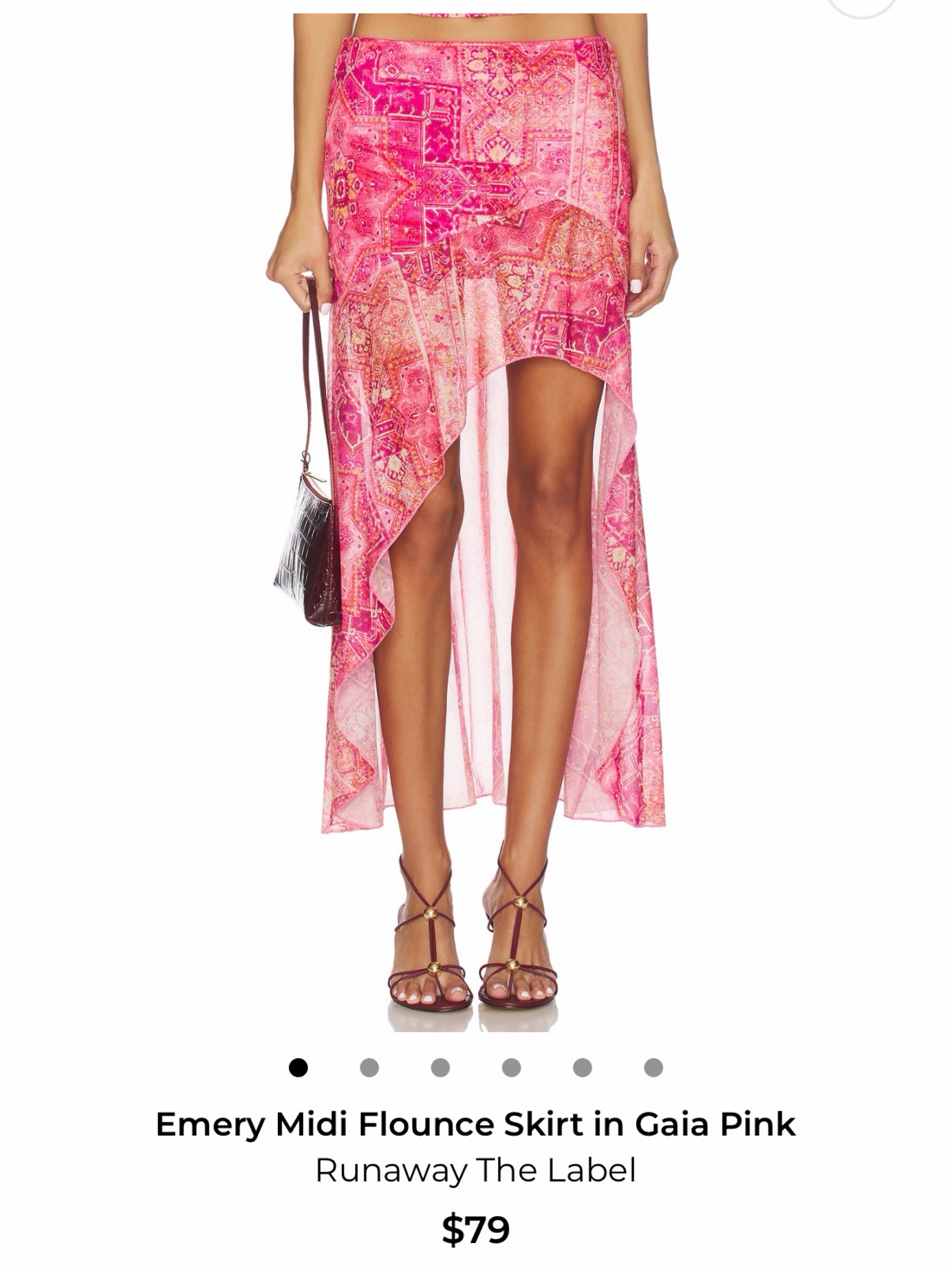Image resolution: width=952 pixels, height=1268 pixels.
Task: Jump to the second image dot
Action: (x=369, y=1067)
